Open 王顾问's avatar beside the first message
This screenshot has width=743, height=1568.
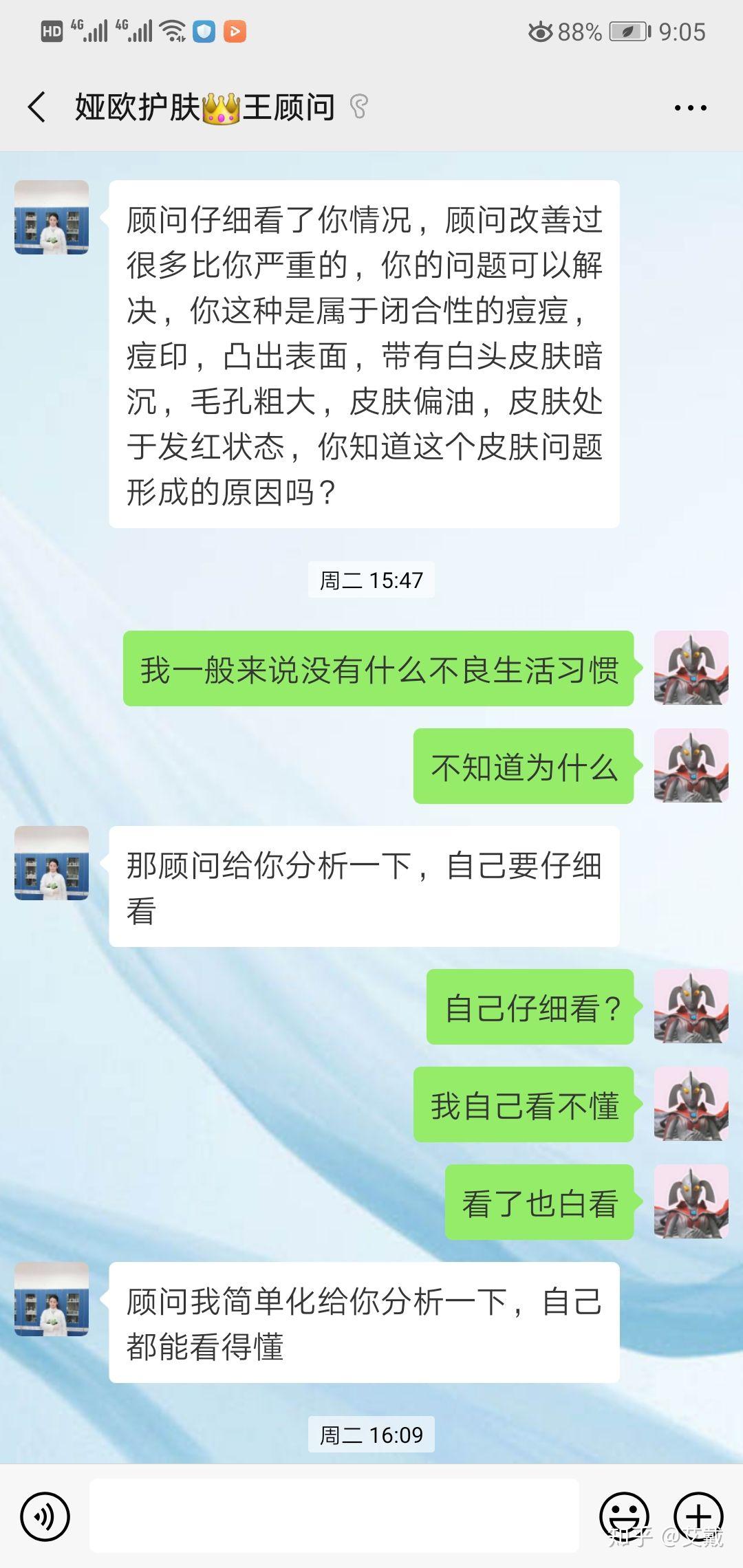click(52, 217)
